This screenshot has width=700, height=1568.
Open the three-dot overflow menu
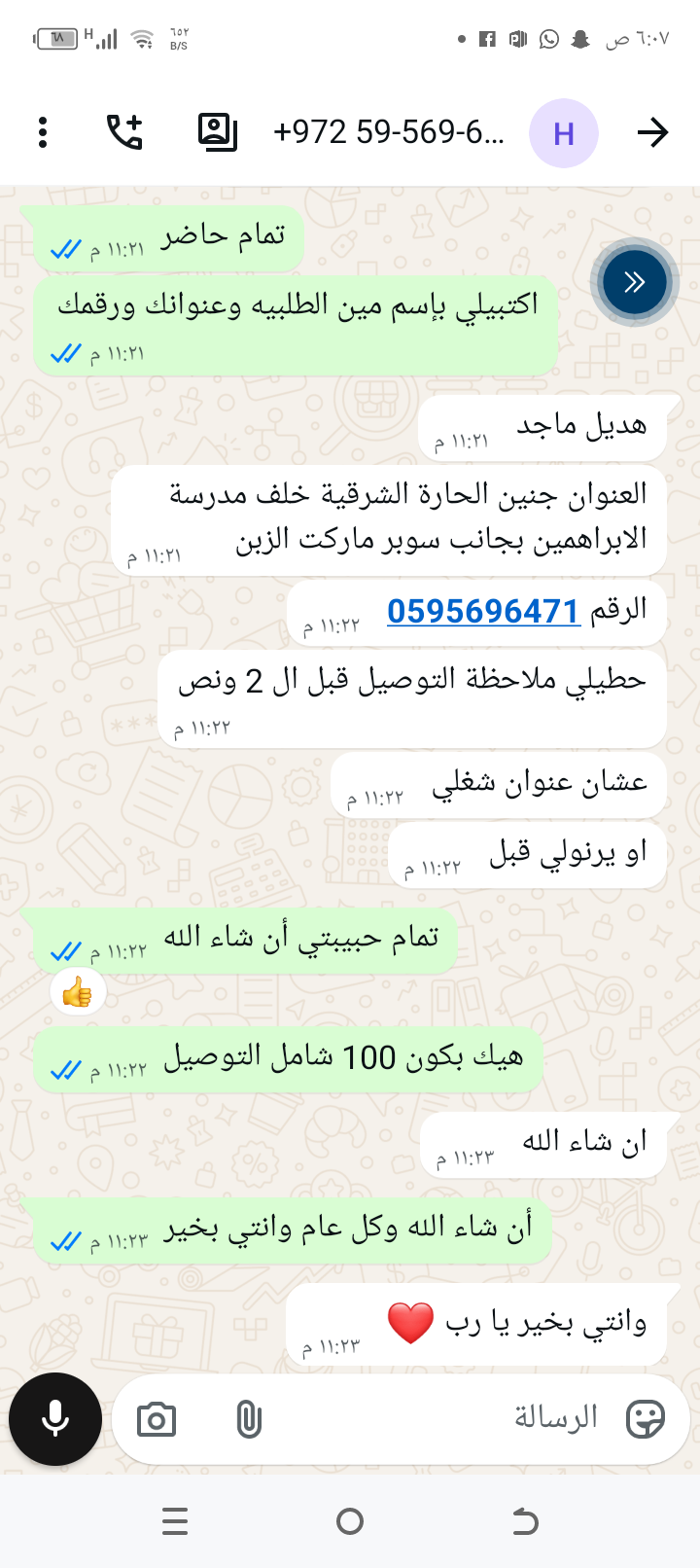coord(43,132)
